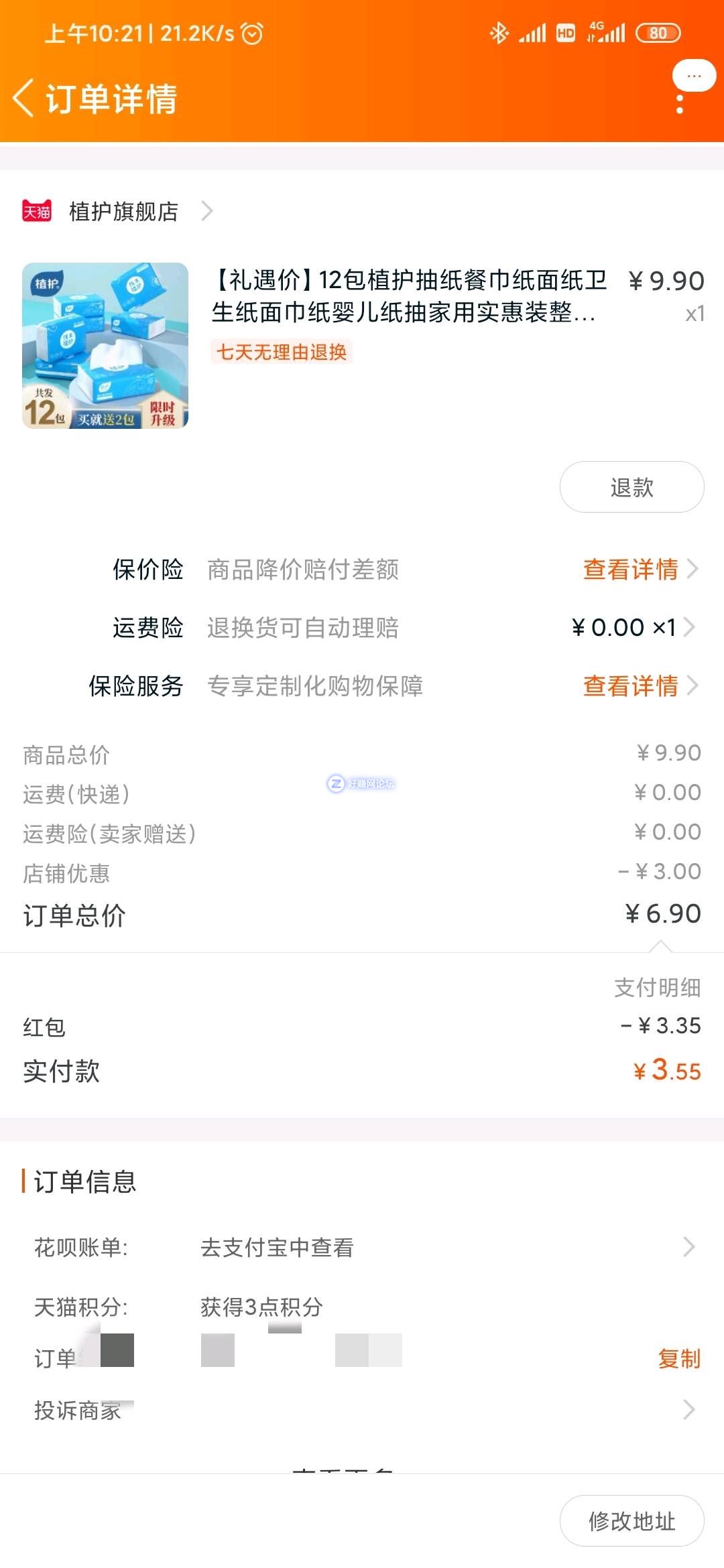The height and width of the screenshot is (1568, 724).
Task: Tap 修改地址 to modify address
Action: point(631,1521)
